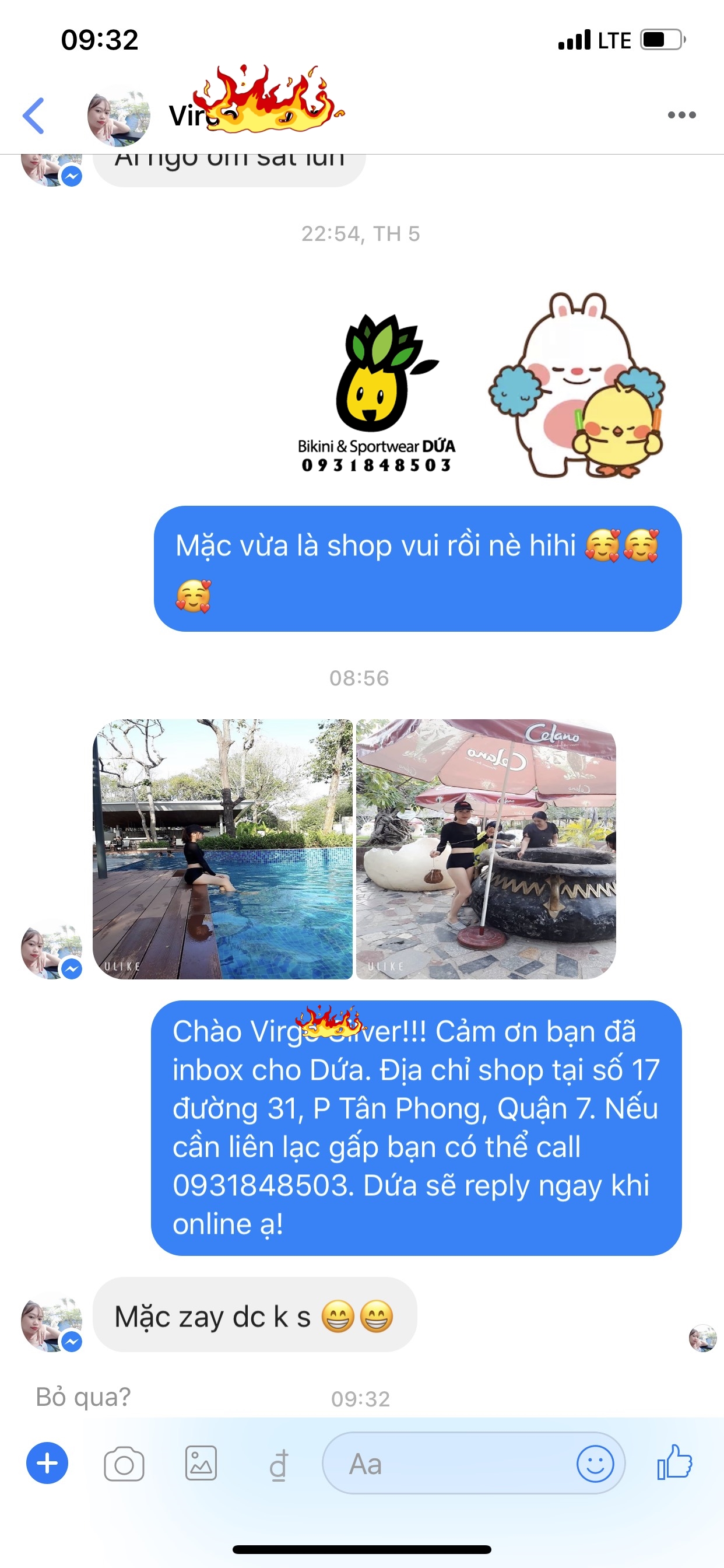
Task: Open the red umbrella photo
Action: pos(486,849)
